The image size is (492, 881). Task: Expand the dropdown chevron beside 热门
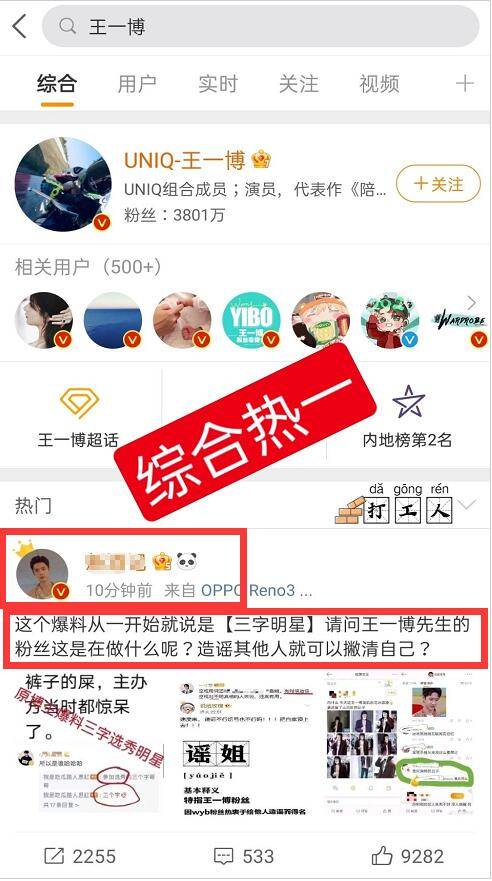[466, 505]
